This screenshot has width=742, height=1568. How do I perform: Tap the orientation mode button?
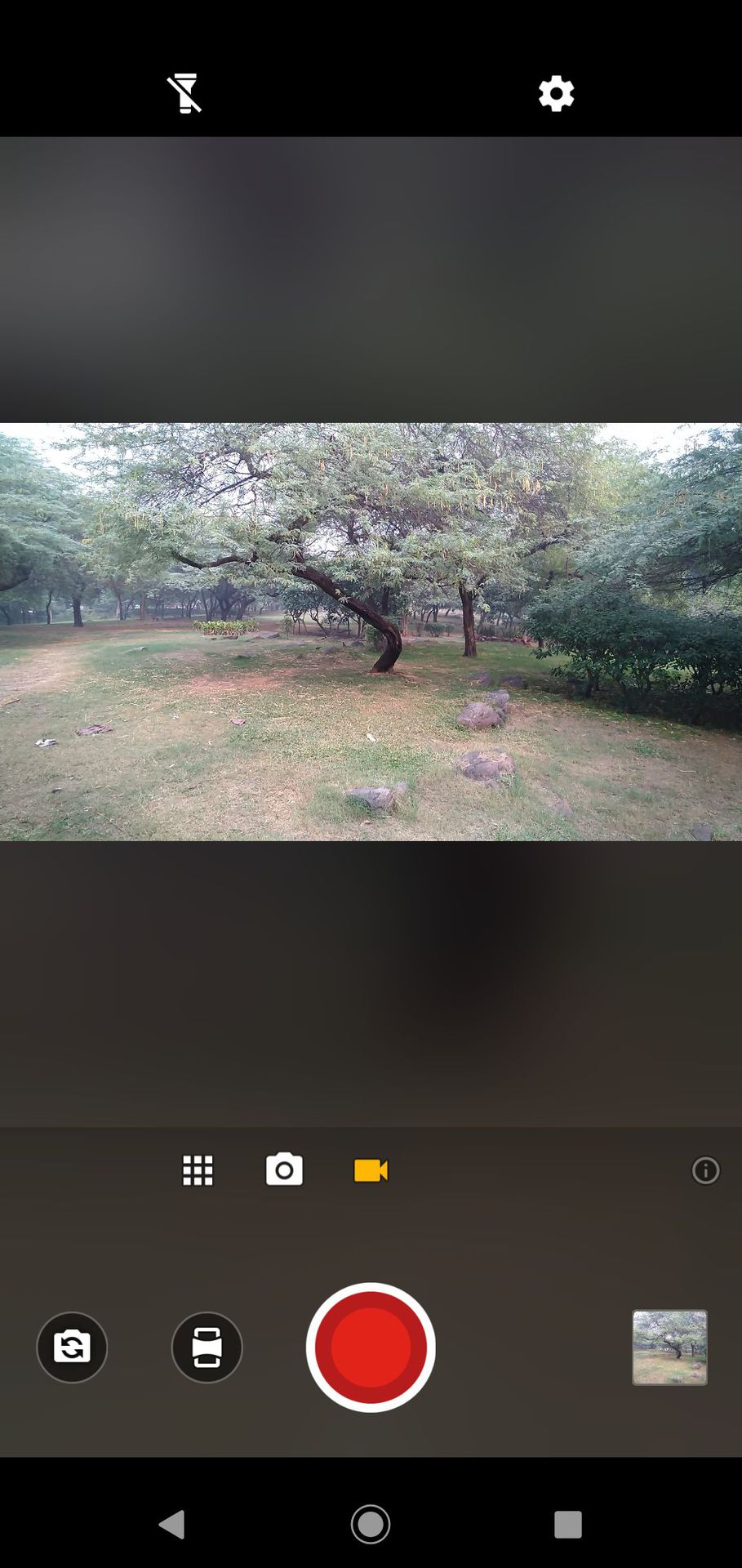(207, 1347)
